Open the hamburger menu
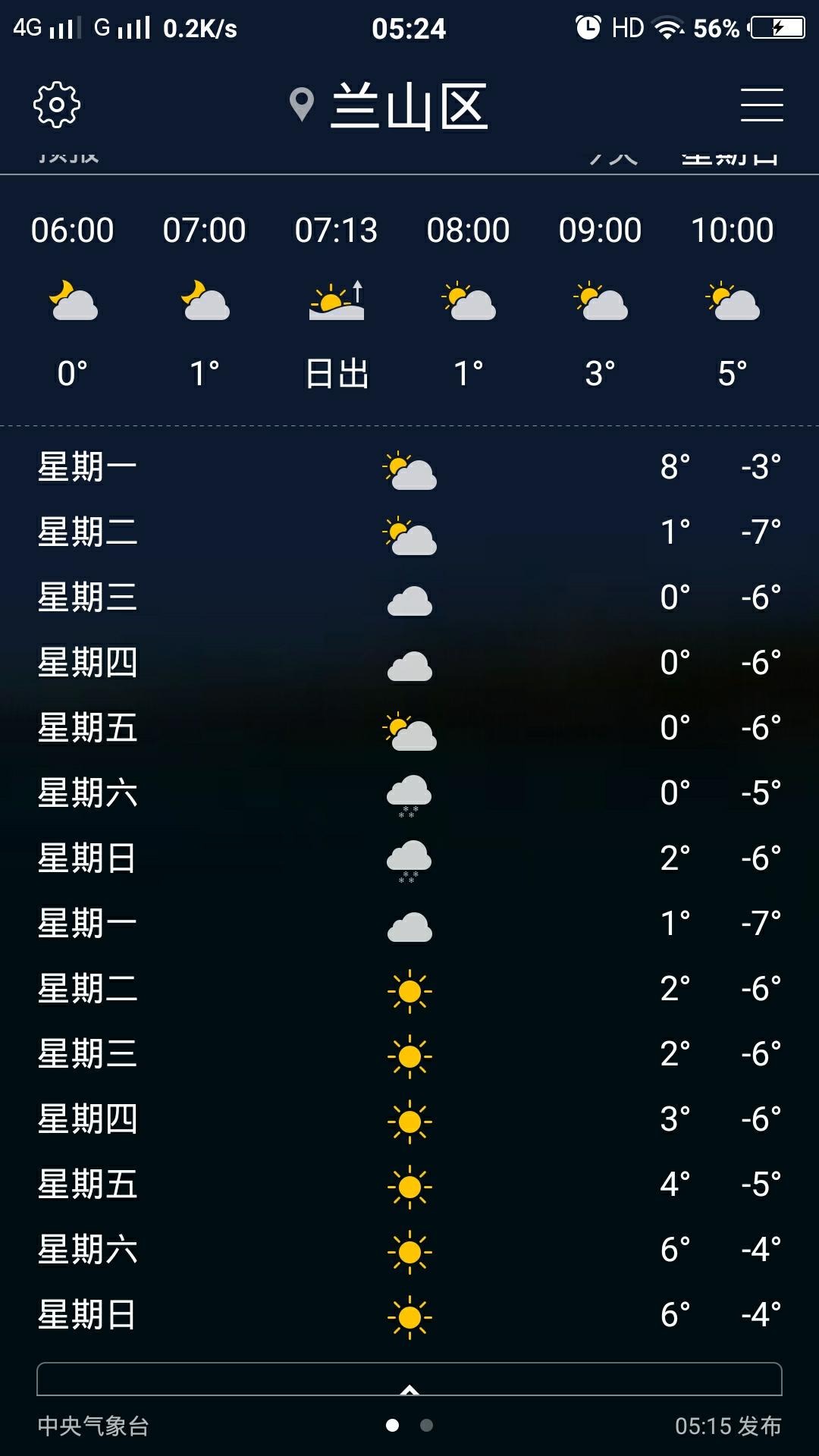 click(761, 105)
